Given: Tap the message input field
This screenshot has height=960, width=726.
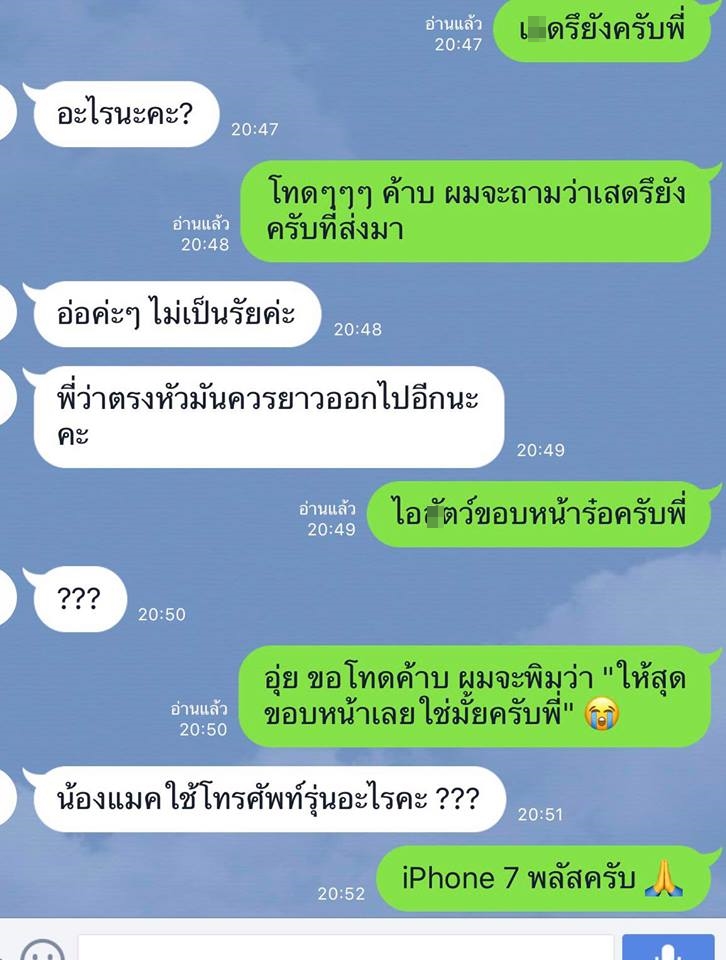Looking at the screenshot, I should coord(345,949).
